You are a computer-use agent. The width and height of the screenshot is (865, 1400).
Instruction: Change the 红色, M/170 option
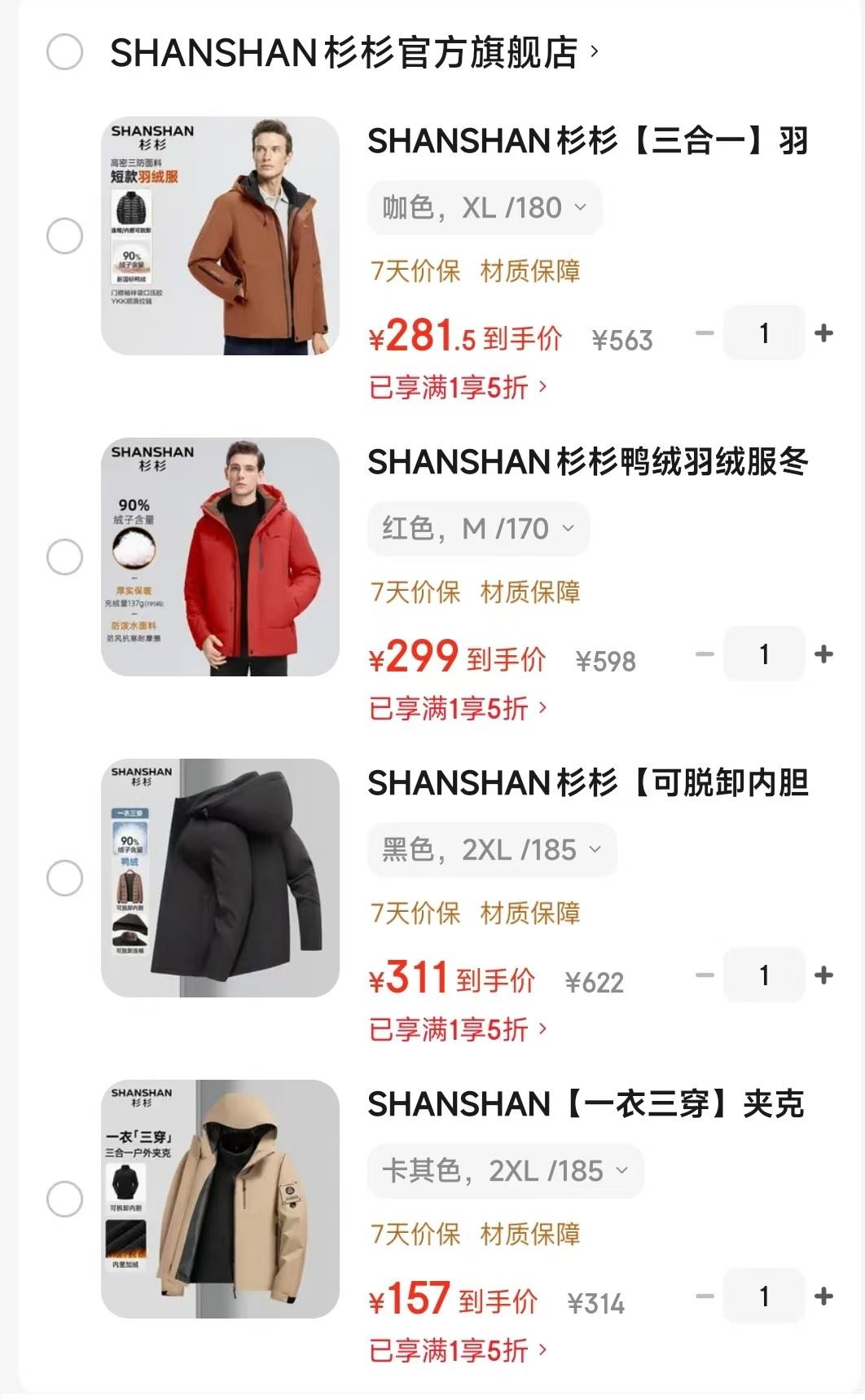[478, 529]
